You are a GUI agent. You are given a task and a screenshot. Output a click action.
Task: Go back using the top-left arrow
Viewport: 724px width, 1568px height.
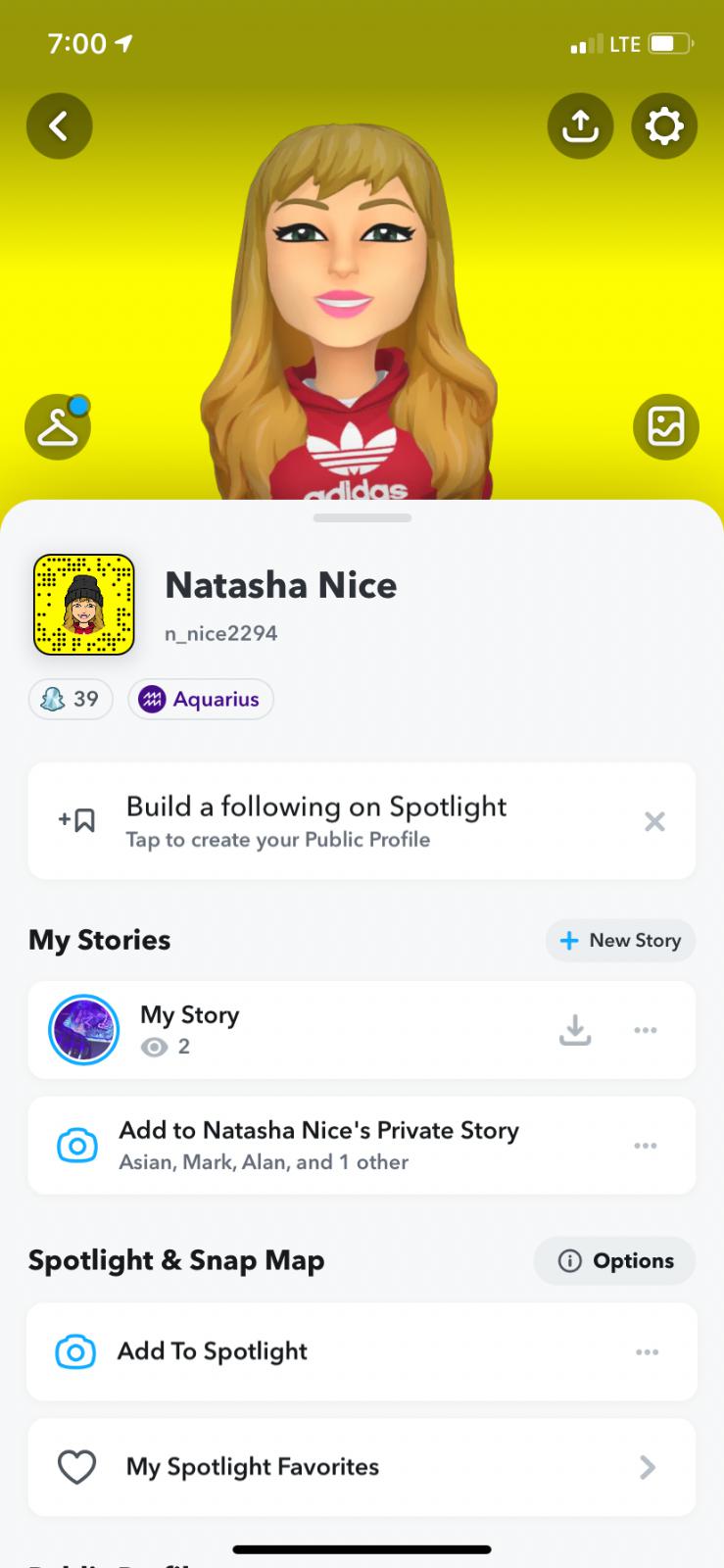59,125
